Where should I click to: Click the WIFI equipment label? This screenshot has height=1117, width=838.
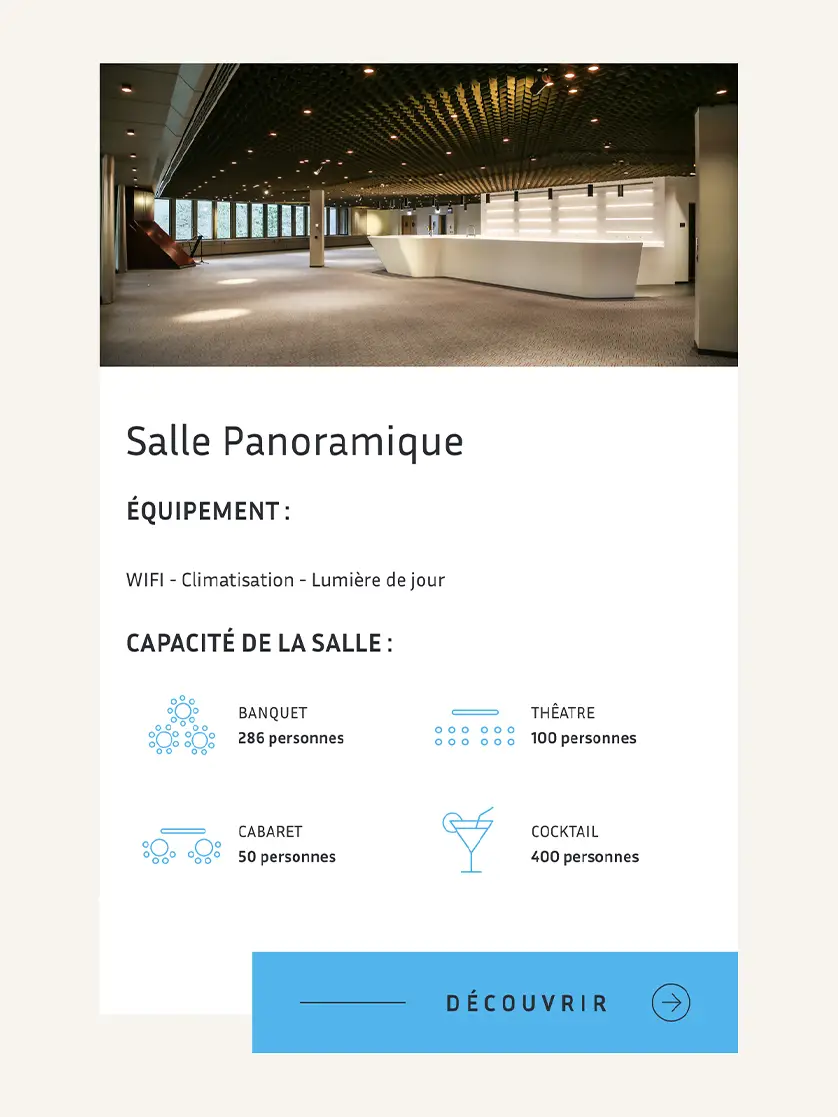pyautogui.click(x=146, y=579)
